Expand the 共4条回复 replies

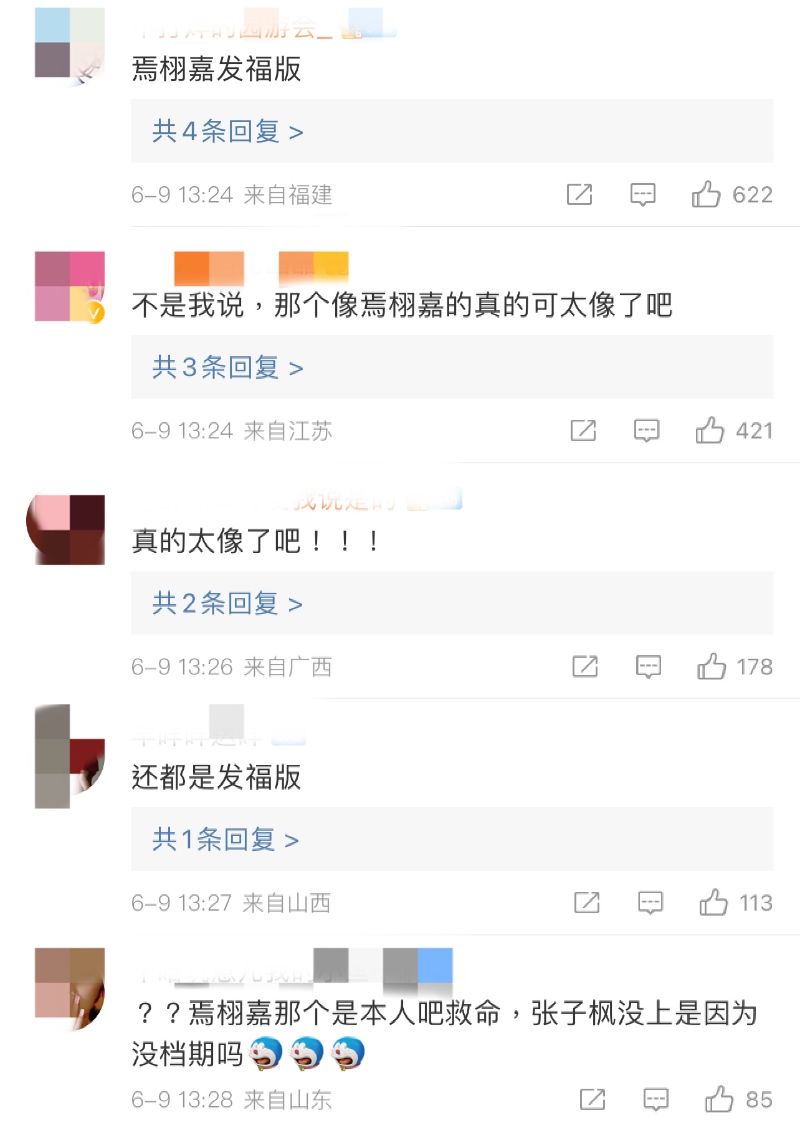pyautogui.click(x=228, y=131)
